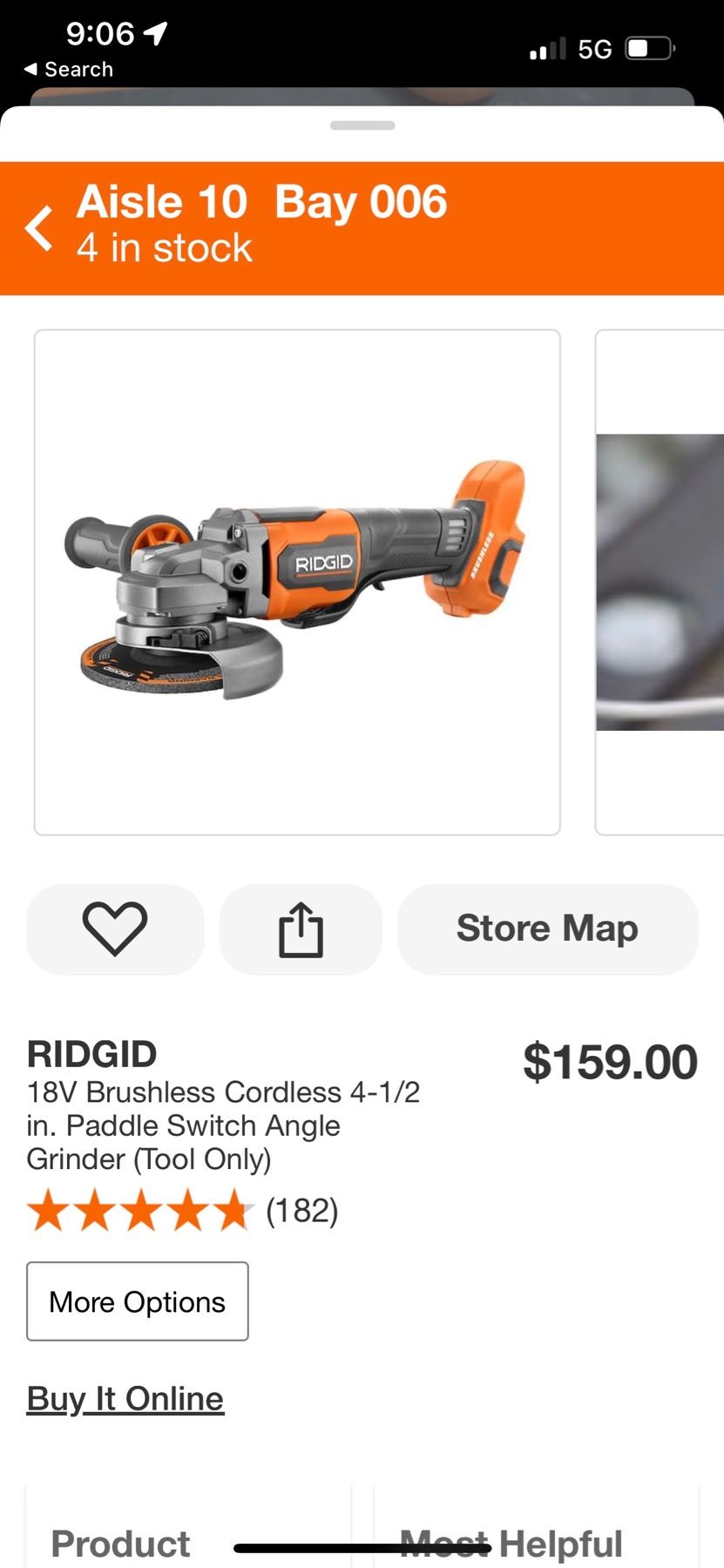724x1568 pixels.
Task: Open the Product section
Action: pyautogui.click(x=120, y=1544)
